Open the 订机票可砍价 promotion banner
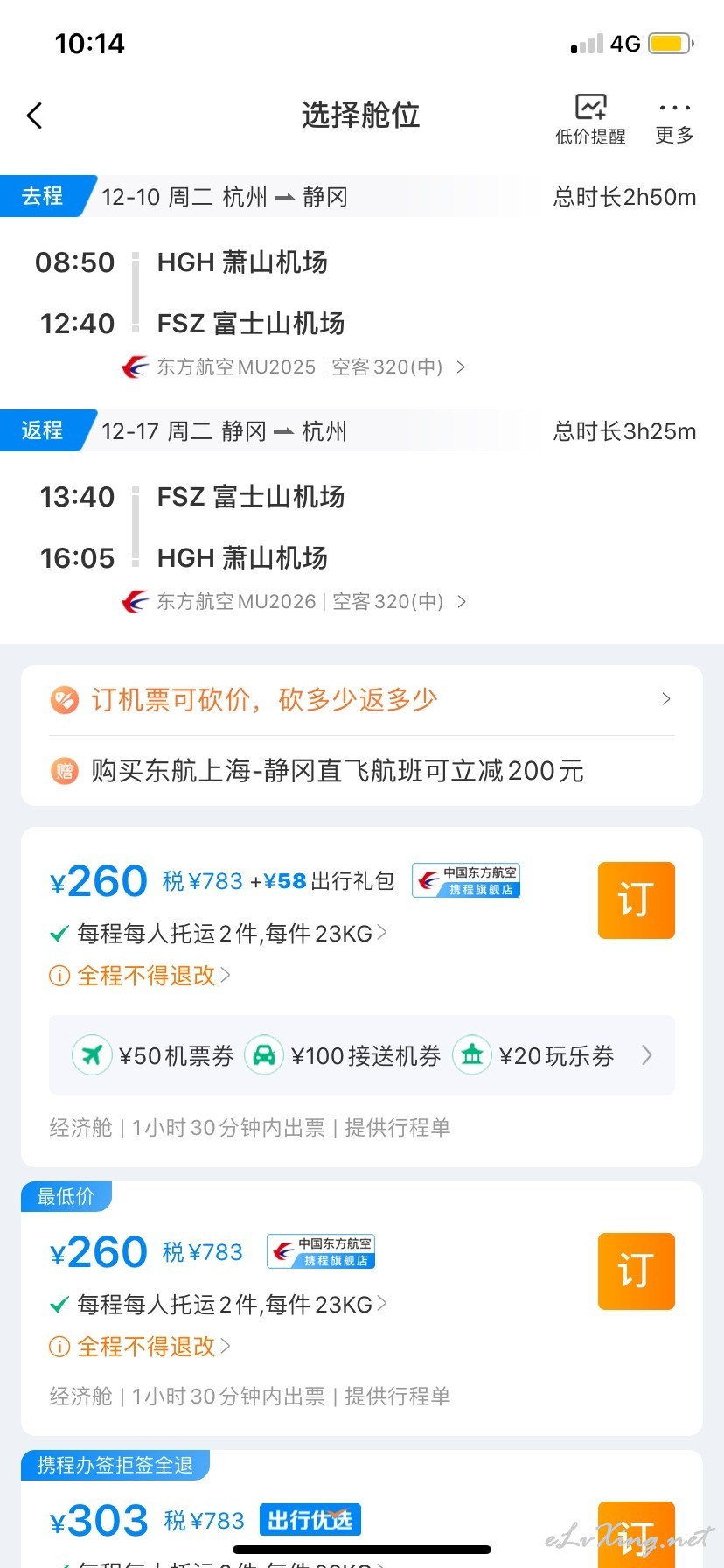 tap(362, 699)
